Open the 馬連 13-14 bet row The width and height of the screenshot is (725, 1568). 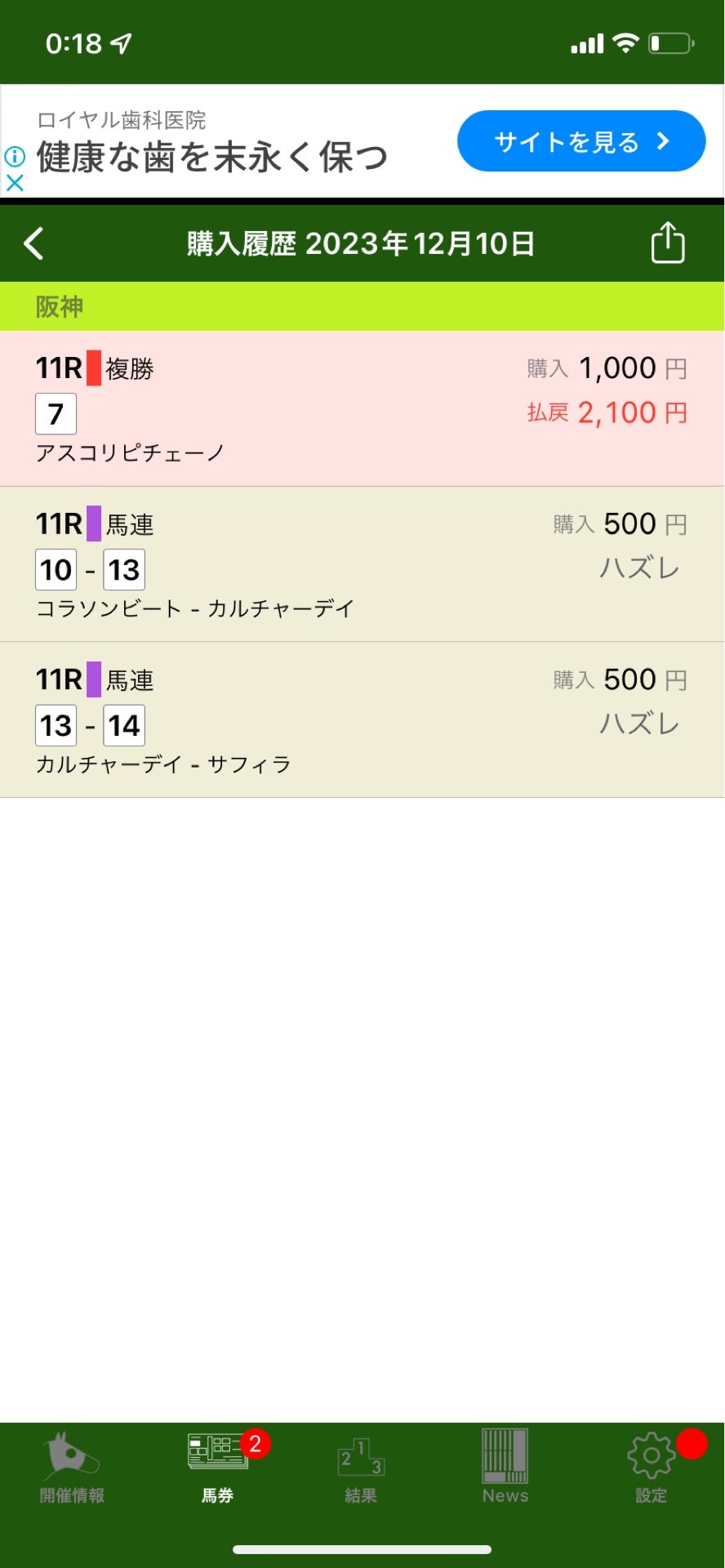(362, 720)
